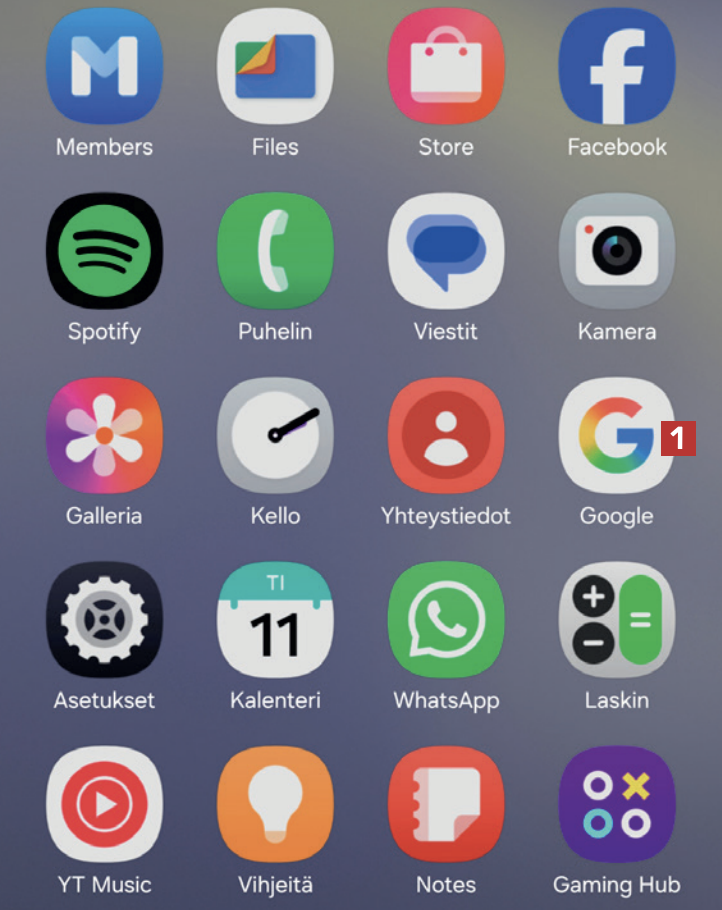Open the Laskin calculator
The height and width of the screenshot is (910, 722).
tap(617, 619)
